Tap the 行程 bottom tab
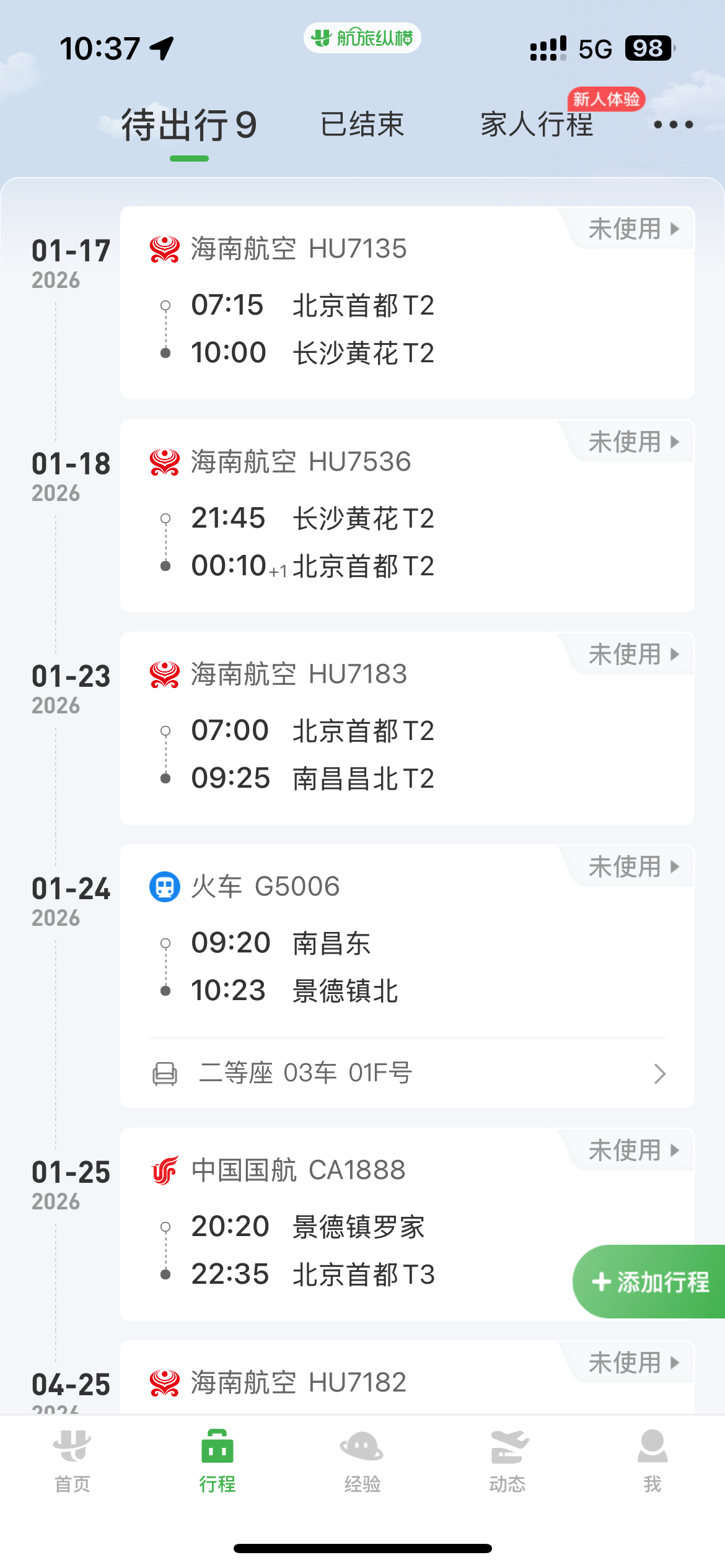The image size is (725, 1568). point(217,1461)
